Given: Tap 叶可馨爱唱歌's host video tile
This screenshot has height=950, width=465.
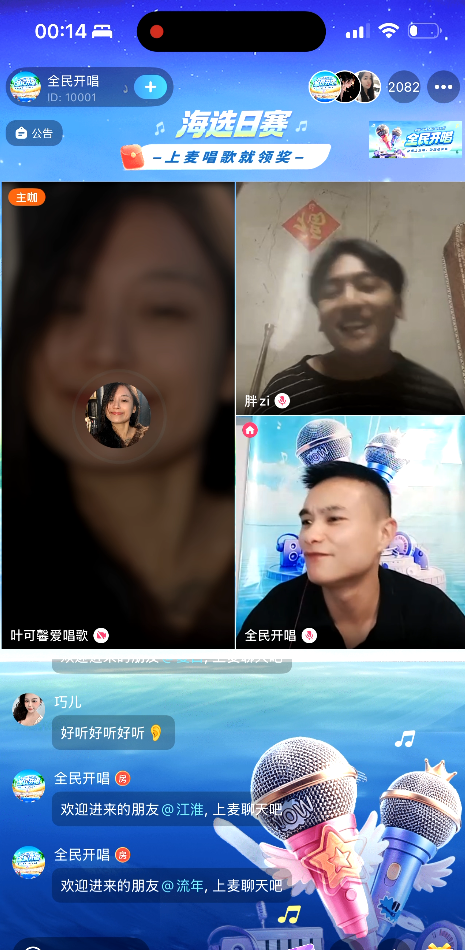Looking at the screenshot, I should tap(118, 416).
